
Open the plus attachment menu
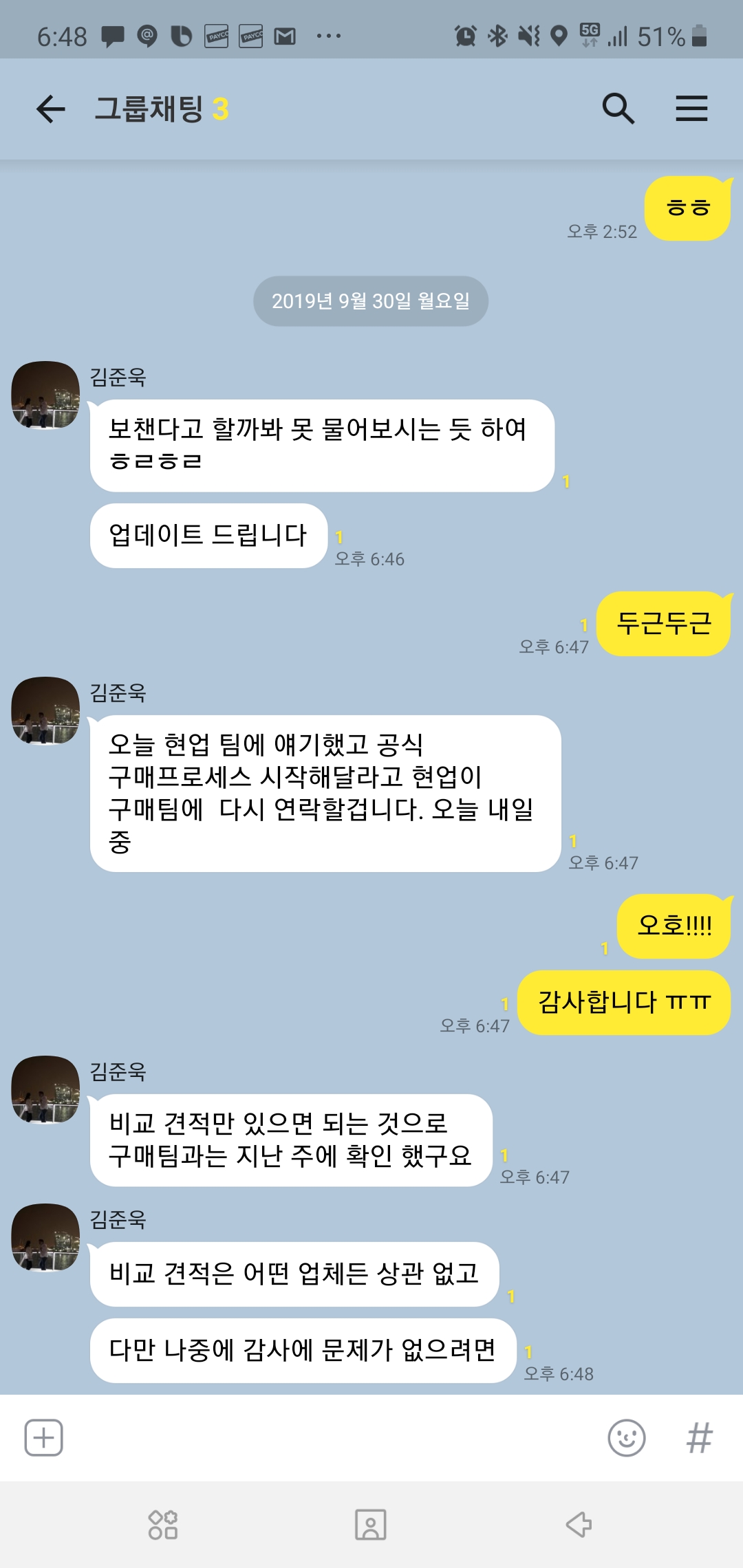[x=44, y=1437]
